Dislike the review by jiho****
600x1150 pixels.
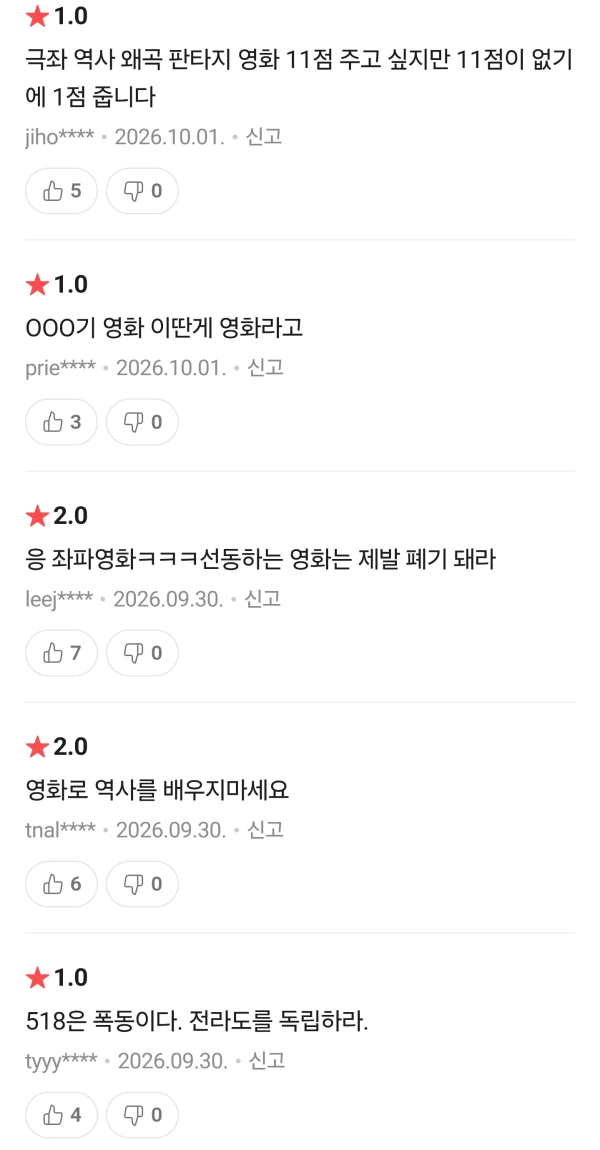142,191
